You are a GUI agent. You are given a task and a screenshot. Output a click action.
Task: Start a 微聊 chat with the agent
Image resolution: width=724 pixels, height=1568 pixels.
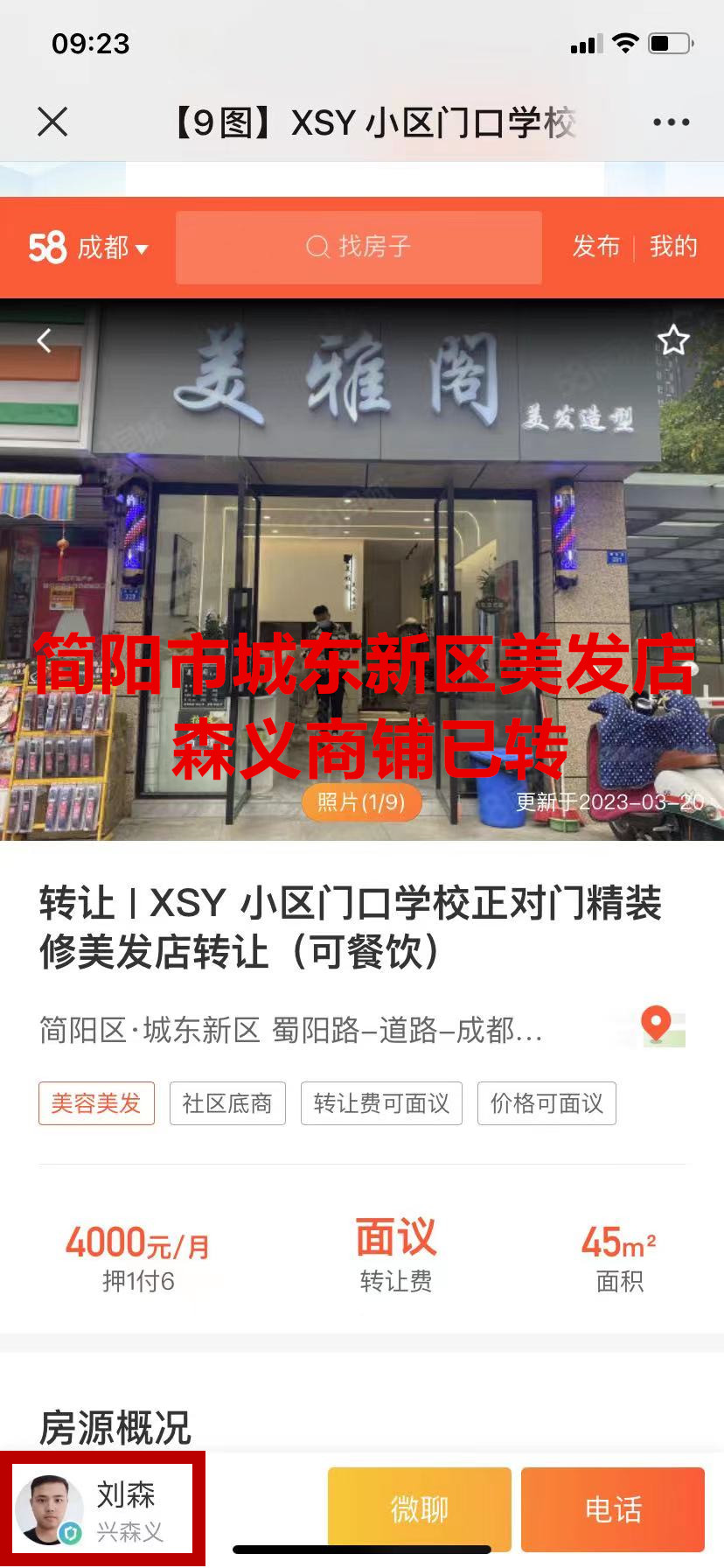click(419, 1508)
